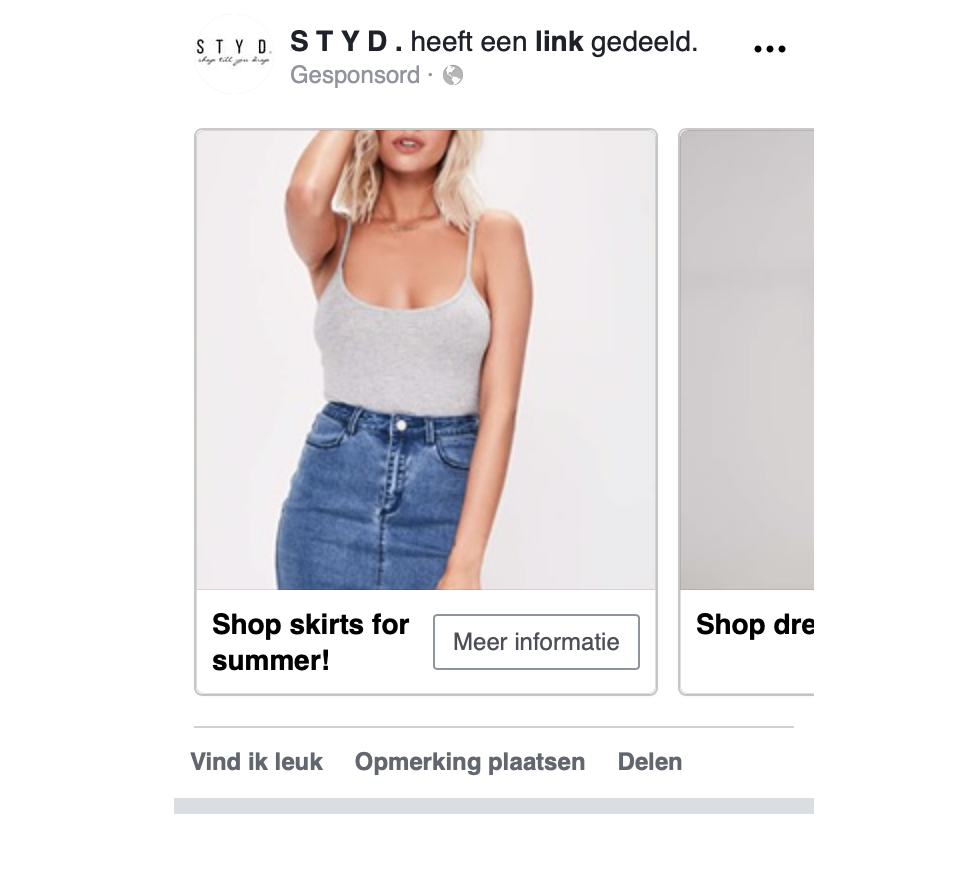Open the 'Shop skirts for summer!' product image
This screenshot has height=870, width=958.
tap(426, 360)
